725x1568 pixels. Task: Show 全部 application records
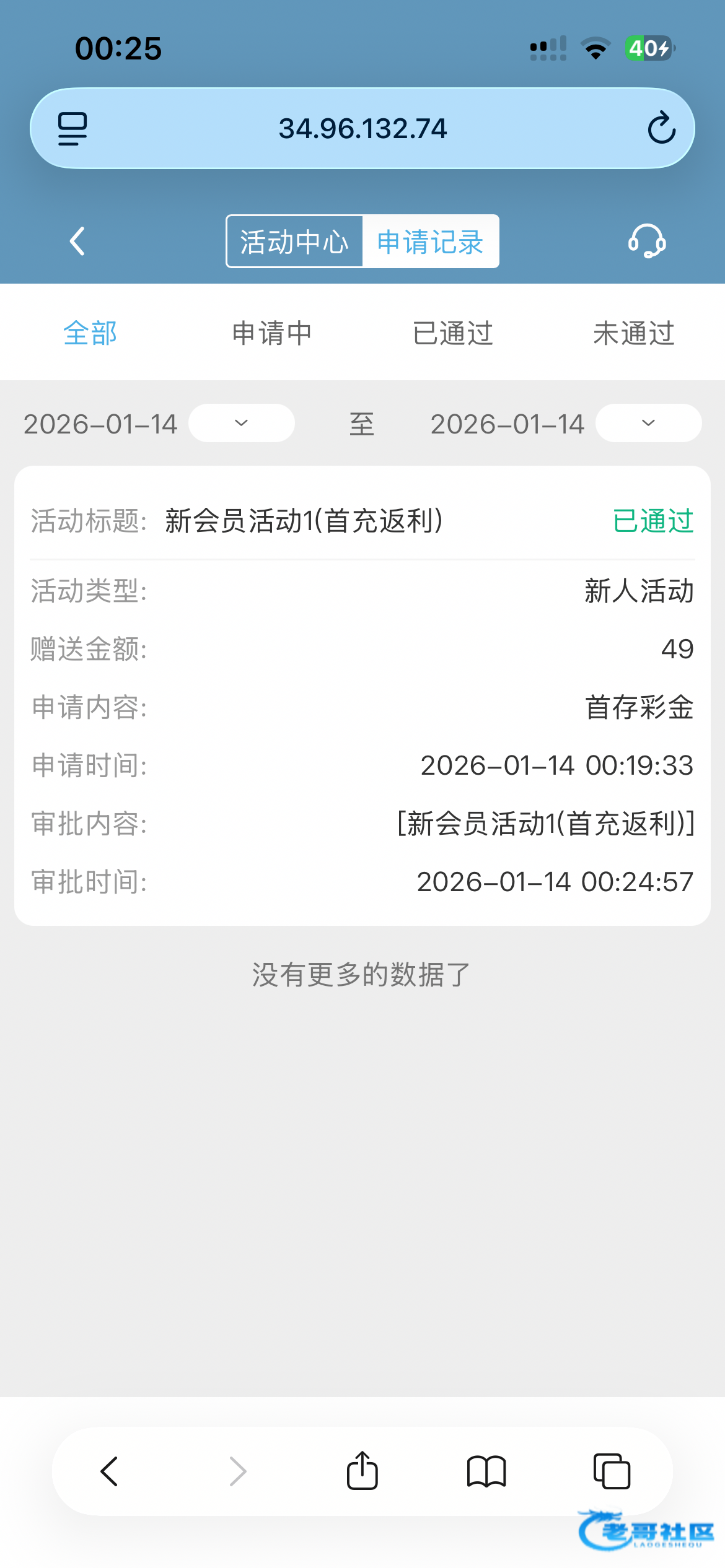[x=90, y=333]
